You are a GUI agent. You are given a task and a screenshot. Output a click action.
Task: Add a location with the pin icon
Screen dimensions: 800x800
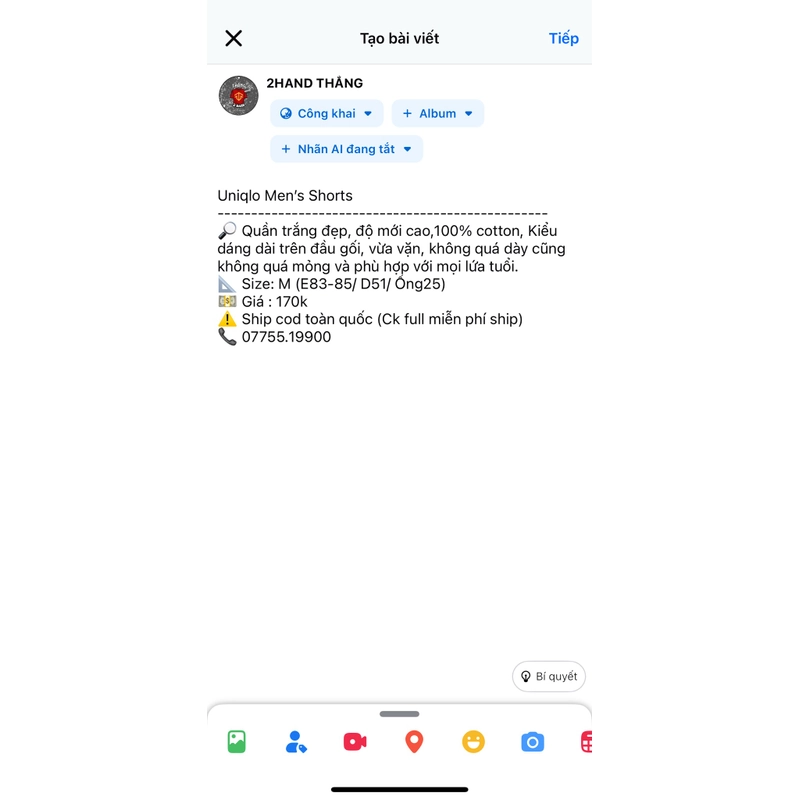[x=414, y=742]
